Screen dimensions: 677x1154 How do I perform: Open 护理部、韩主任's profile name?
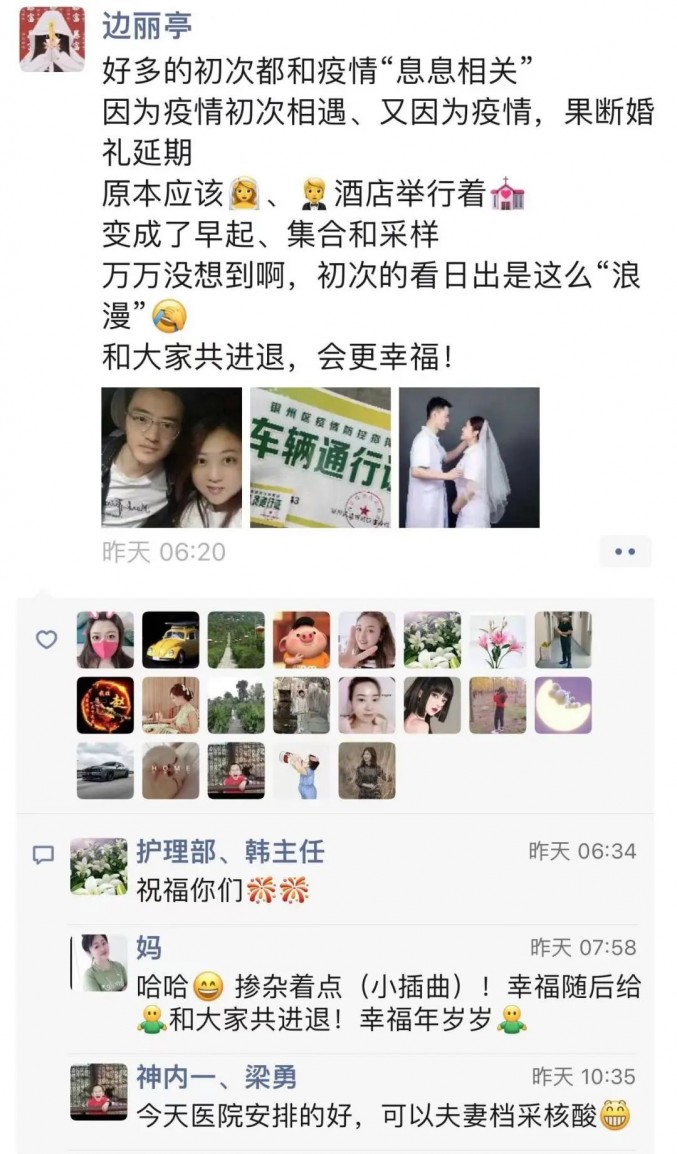click(x=230, y=851)
